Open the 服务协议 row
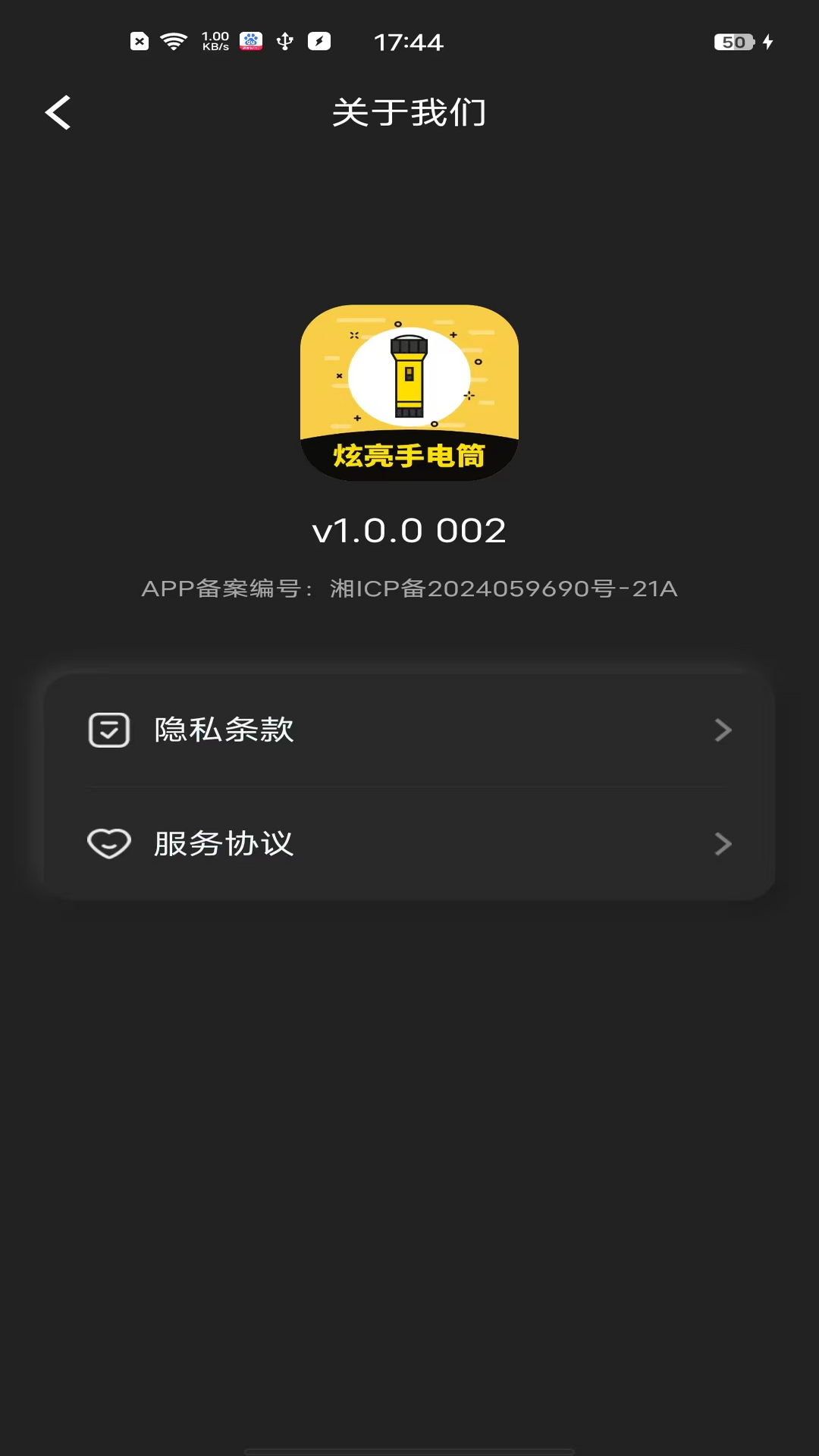819x1456 pixels. coord(409,843)
